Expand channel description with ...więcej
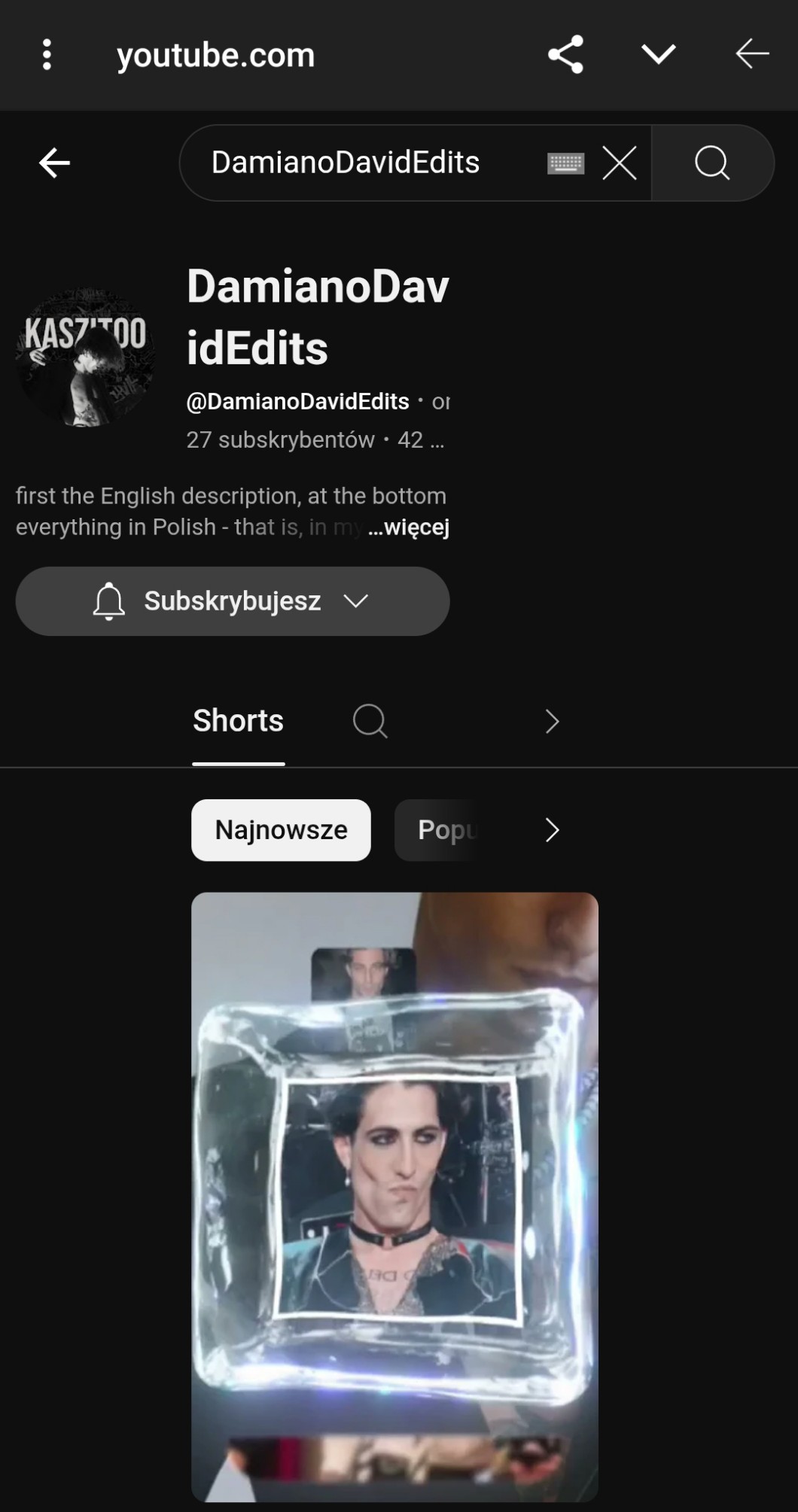Image resolution: width=798 pixels, height=1512 pixels. click(x=409, y=527)
